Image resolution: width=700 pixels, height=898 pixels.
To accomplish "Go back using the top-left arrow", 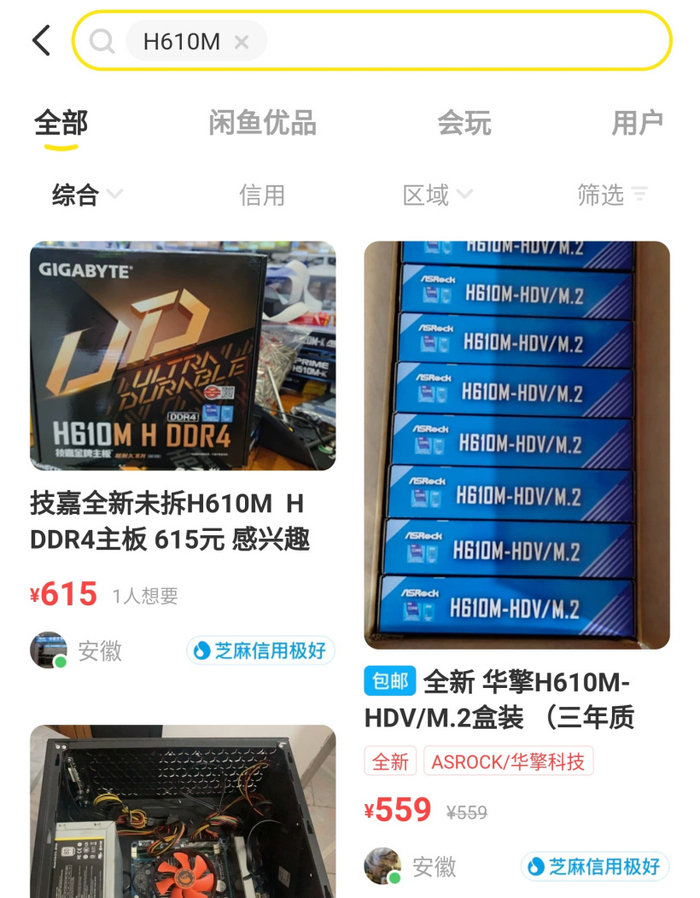I will 41,41.
